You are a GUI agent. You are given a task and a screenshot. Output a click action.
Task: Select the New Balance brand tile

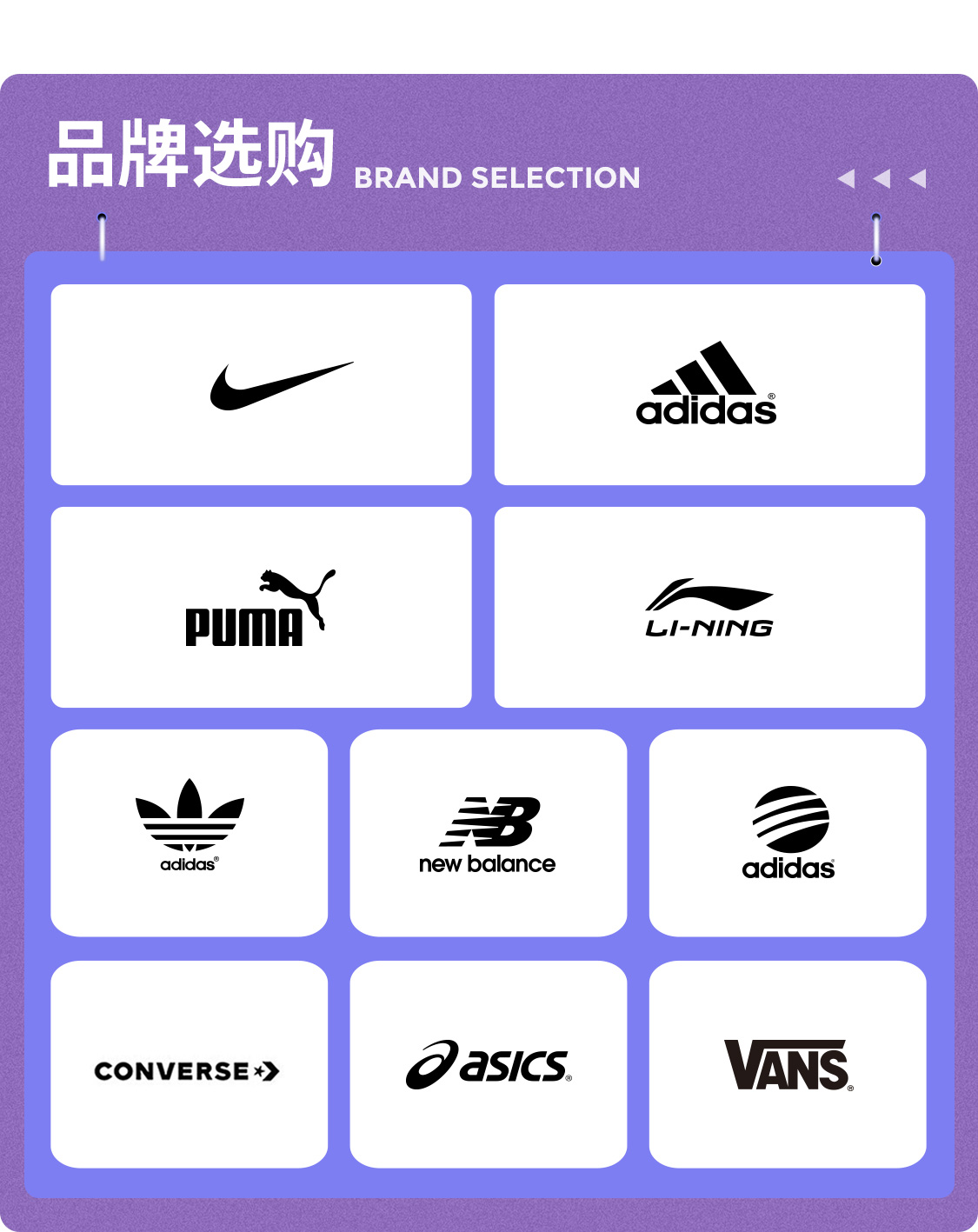click(488, 833)
